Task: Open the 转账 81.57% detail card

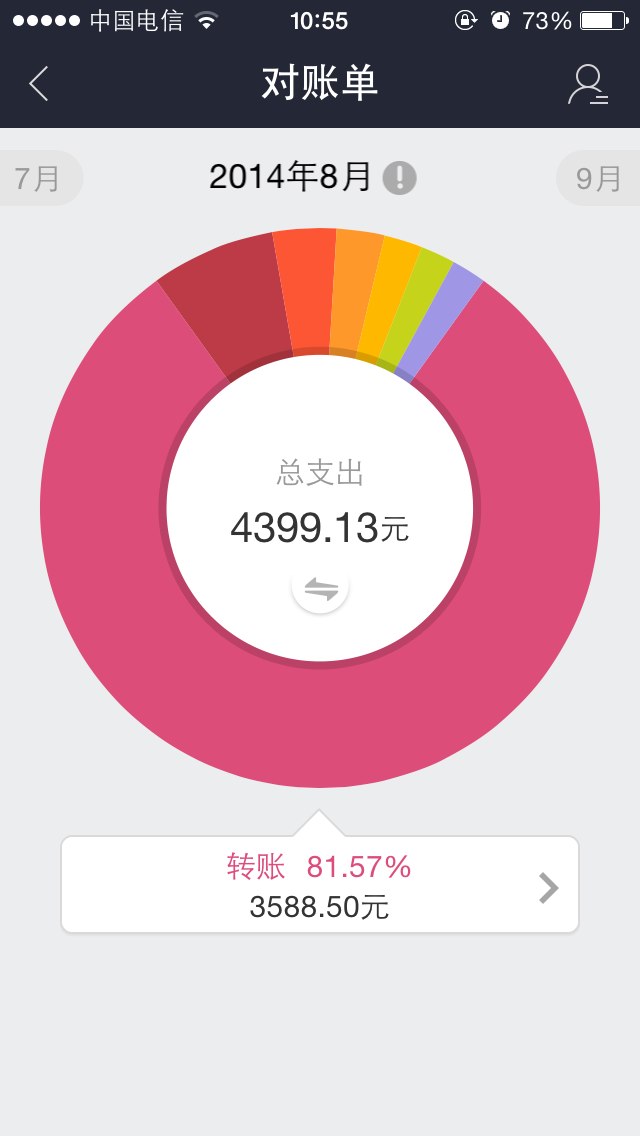Action: (x=320, y=886)
